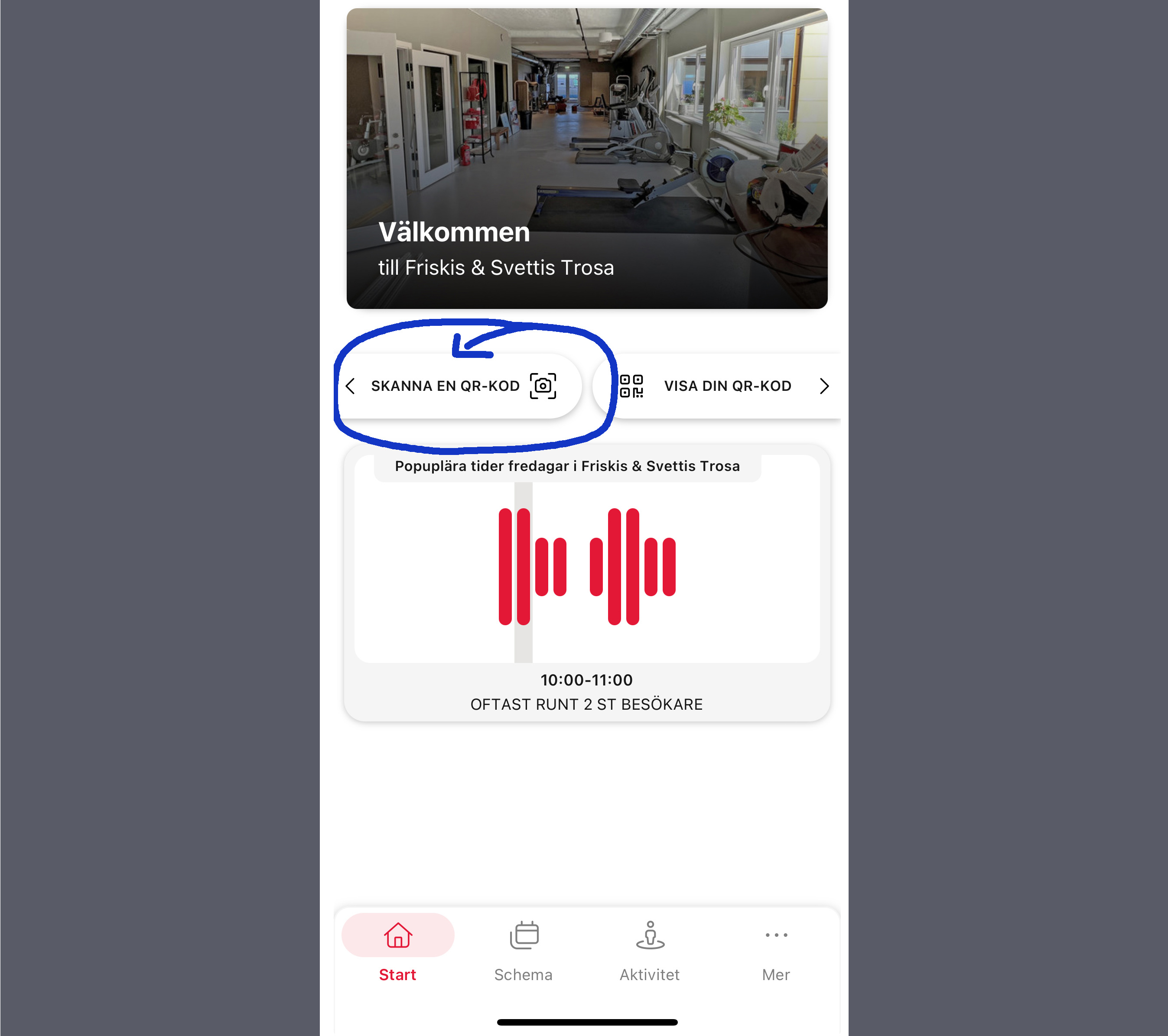The height and width of the screenshot is (1036, 1168).
Task: Switch to the Schema tab
Action: point(523,950)
